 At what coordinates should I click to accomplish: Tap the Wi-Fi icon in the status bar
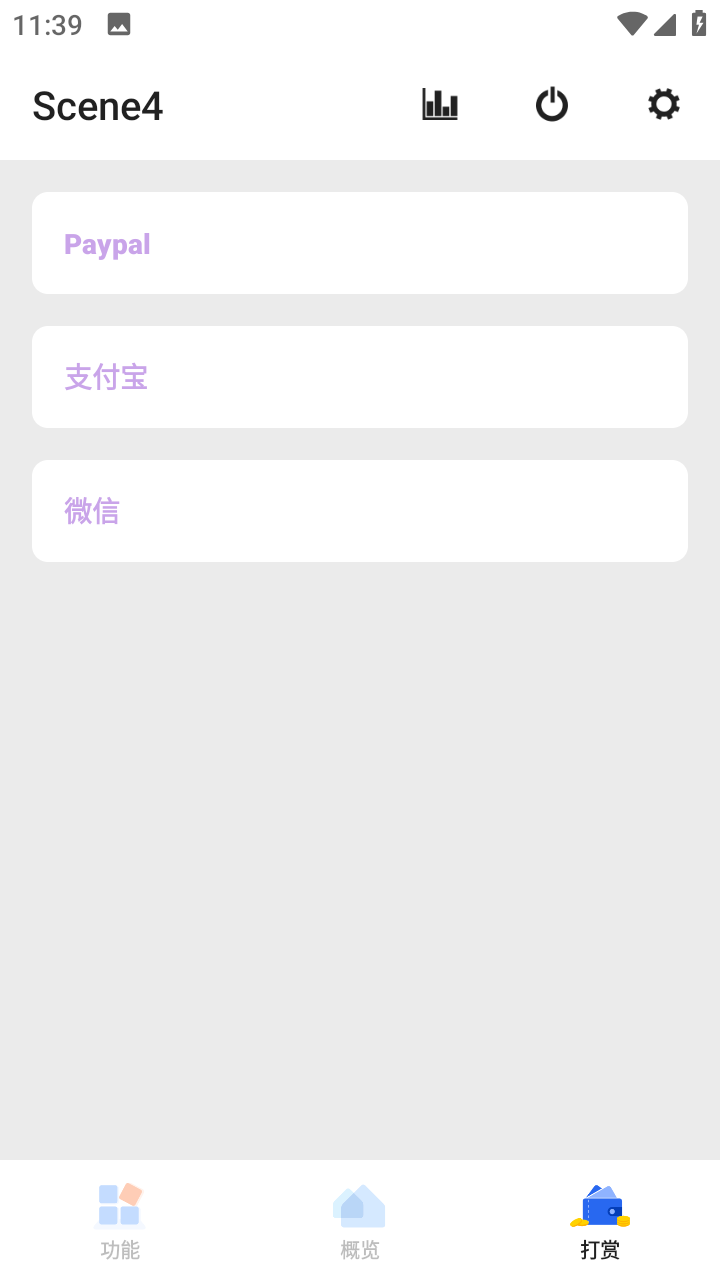(x=631, y=23)
